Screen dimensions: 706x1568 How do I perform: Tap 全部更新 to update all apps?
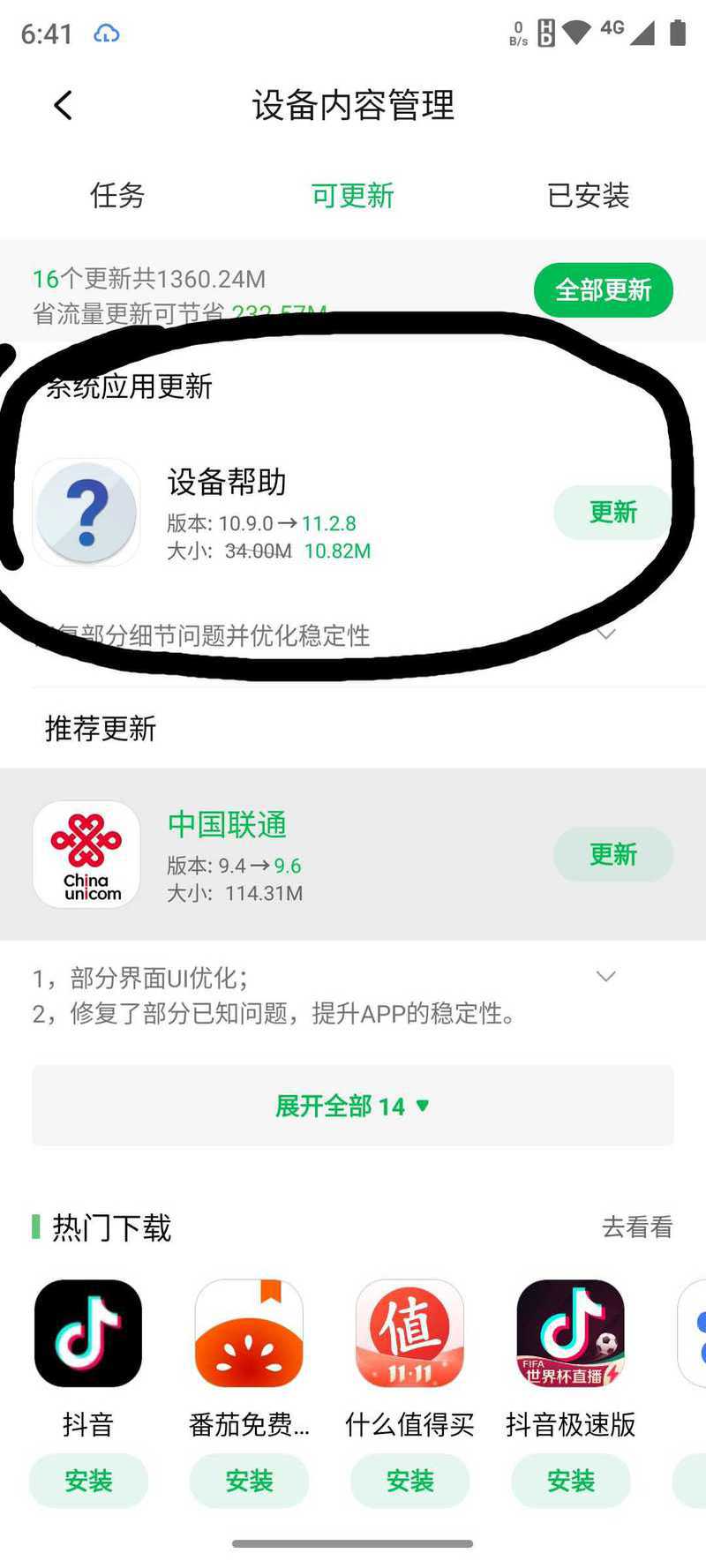pos(603,289)
